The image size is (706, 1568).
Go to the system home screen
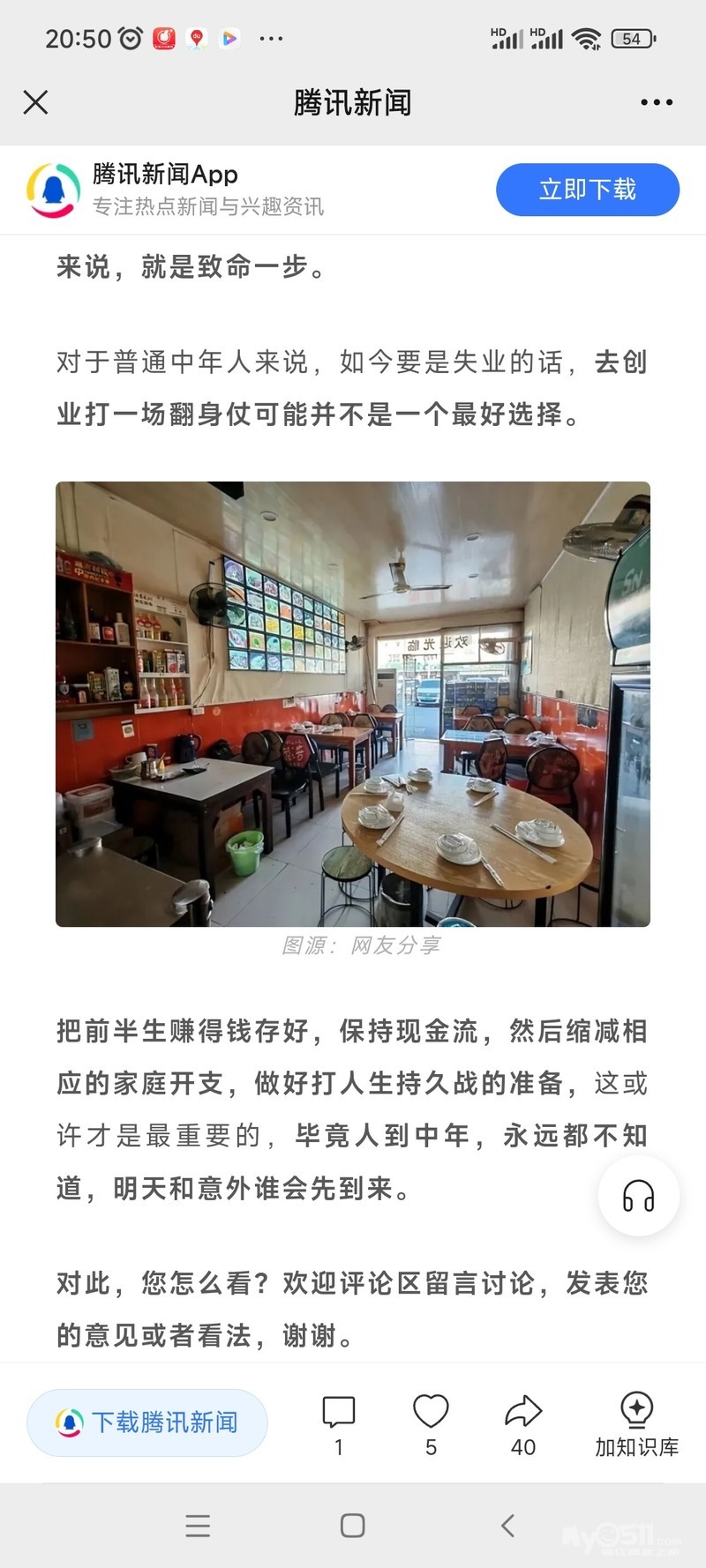[353, 1526]
